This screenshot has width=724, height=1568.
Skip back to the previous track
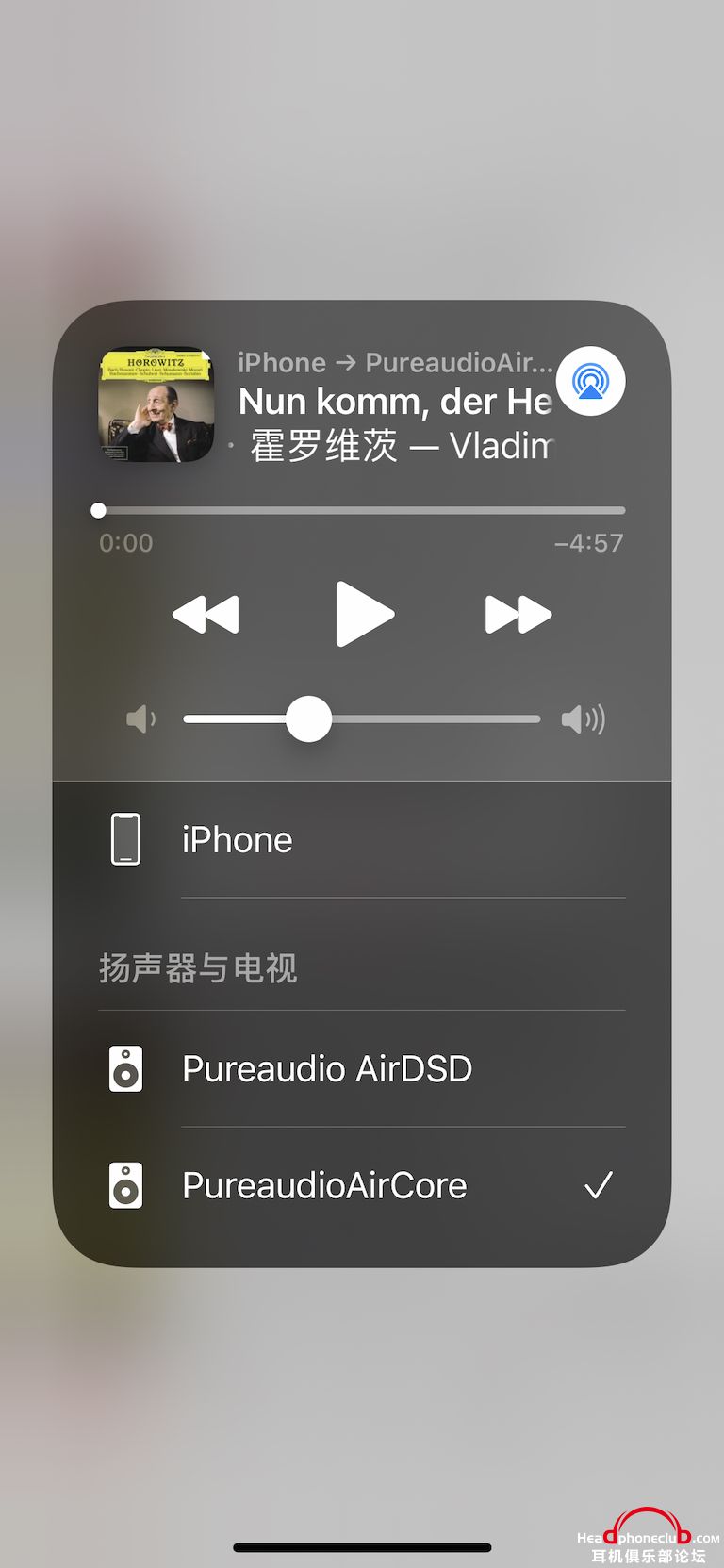pos(206,615)
